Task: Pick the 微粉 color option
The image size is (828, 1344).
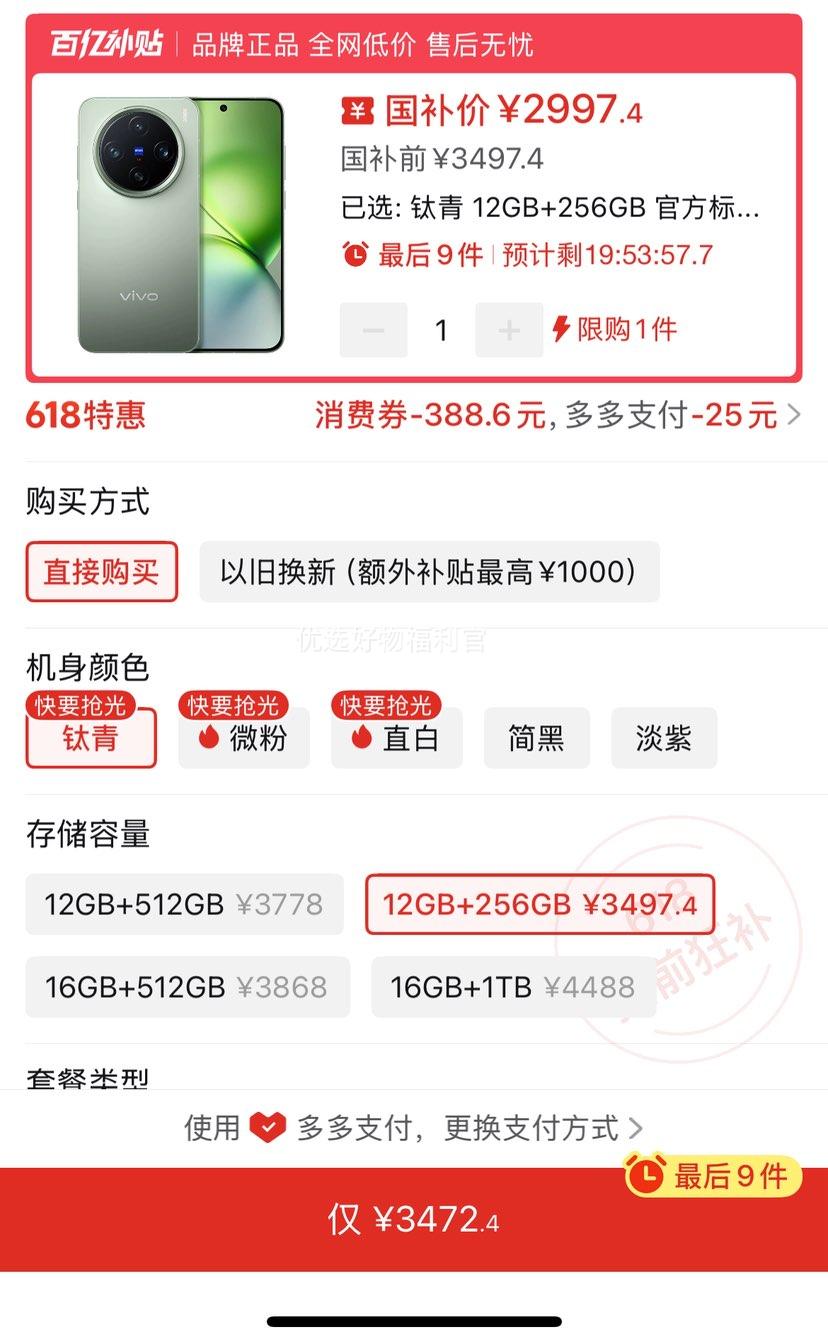Action: (243, 739)
